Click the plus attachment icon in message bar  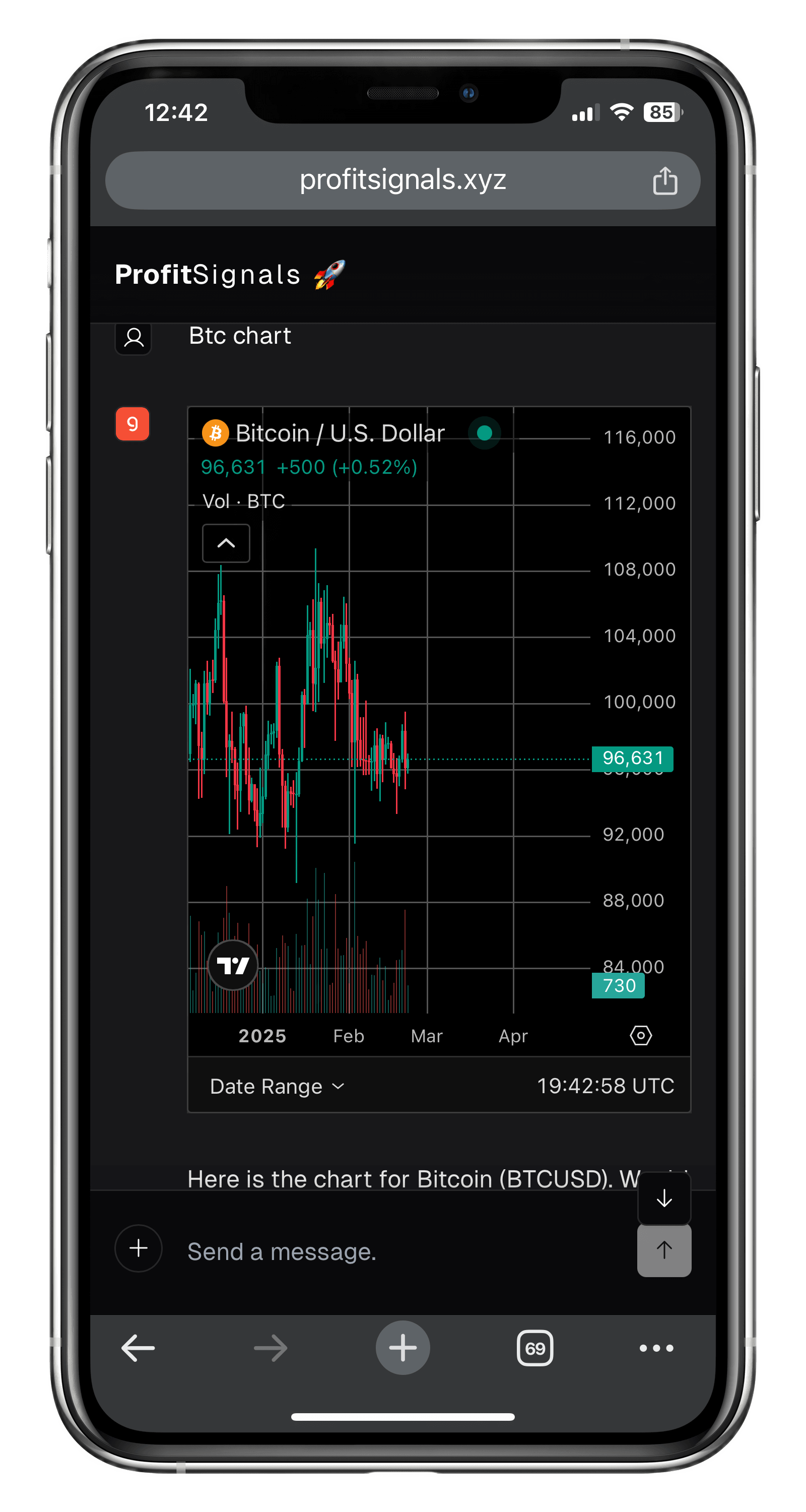[x=139, y=1249]
